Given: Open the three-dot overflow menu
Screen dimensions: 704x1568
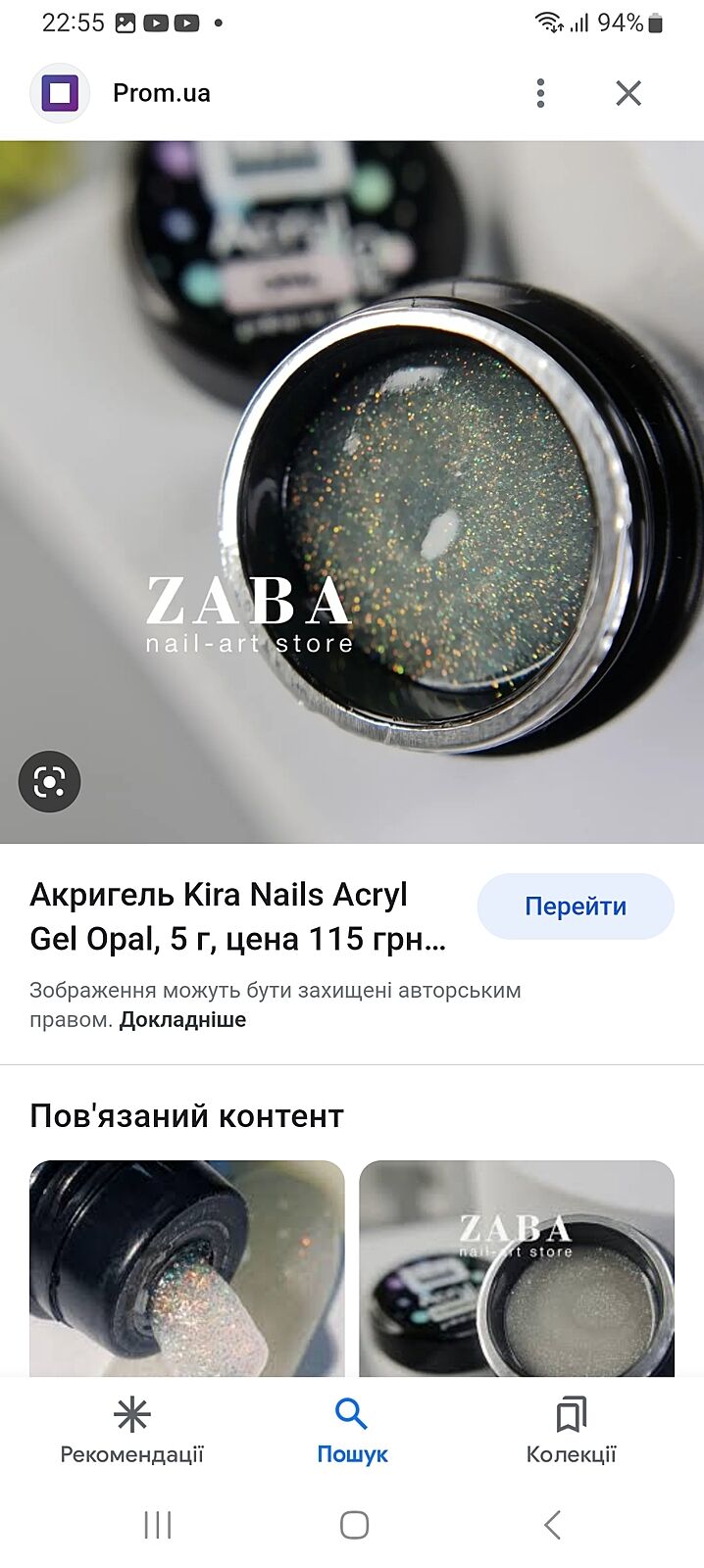Looking at the screenshot, I should [x=540, y=93].
